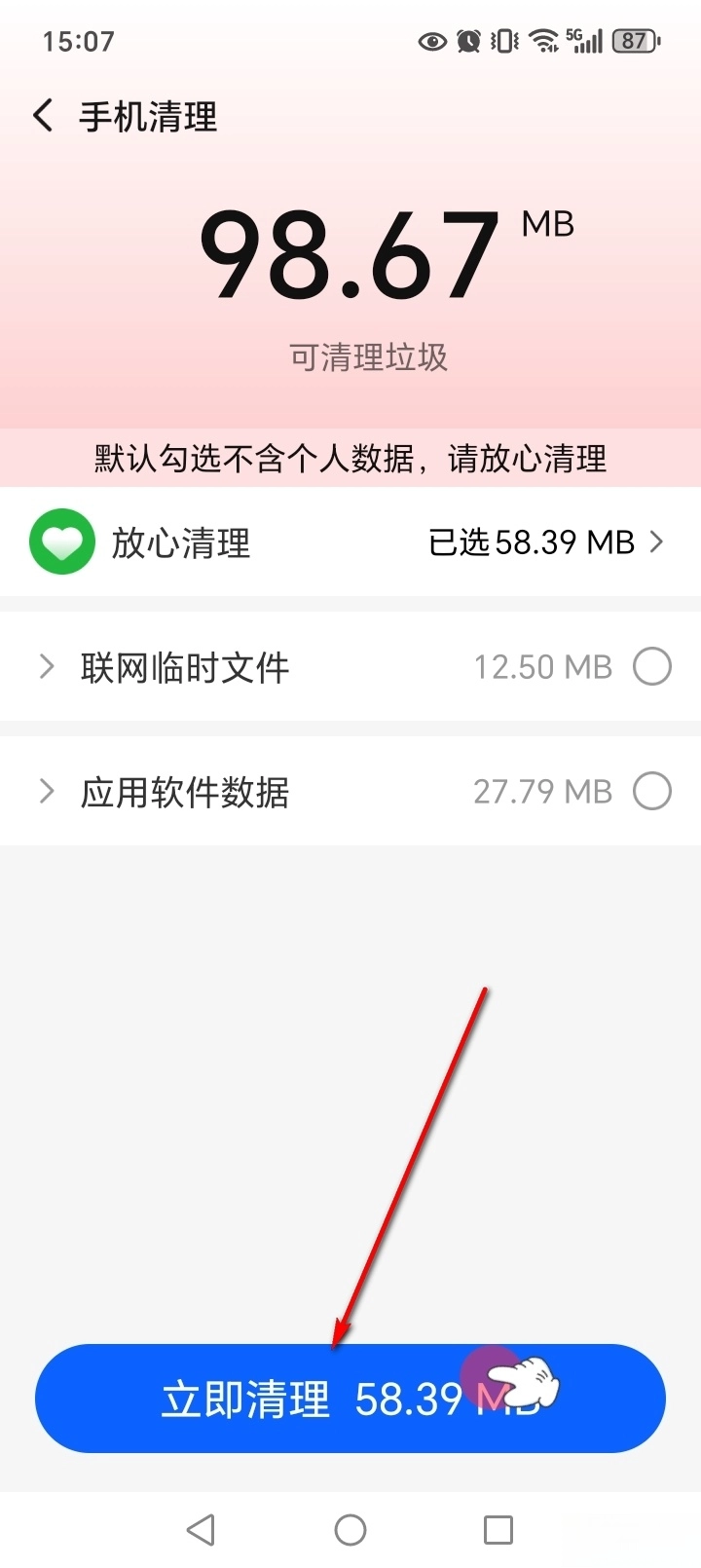Open 放心清理 selected items details
Viewport: 701px width, 1568px height.
point(545,541)
